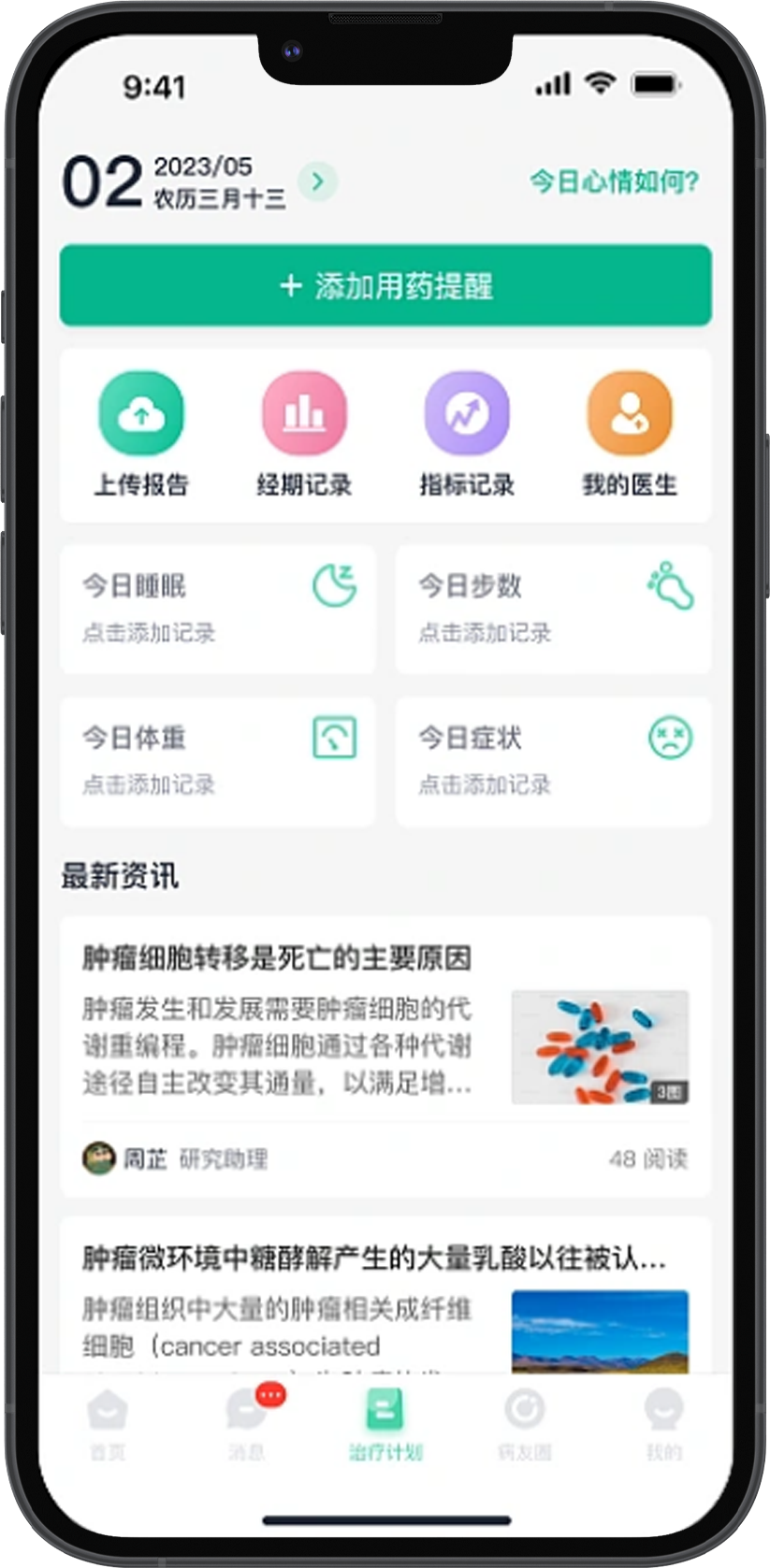Viewport: 770px width, 1568px height.
Task: Add a record in the 今日症状 card
Action: point(553,760)
